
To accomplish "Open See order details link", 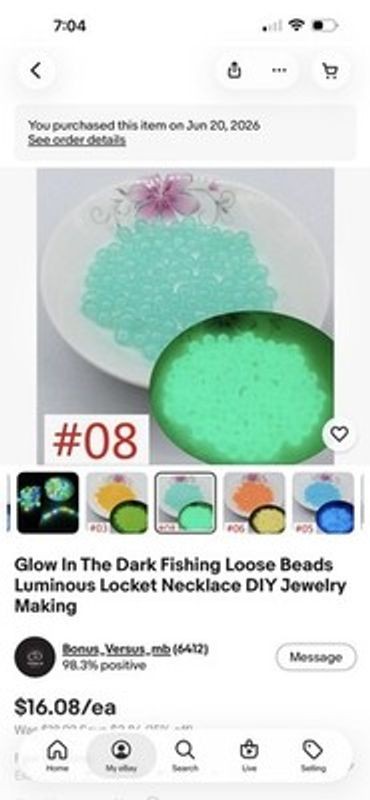I will pyautogui.click(x=77, y=140).
